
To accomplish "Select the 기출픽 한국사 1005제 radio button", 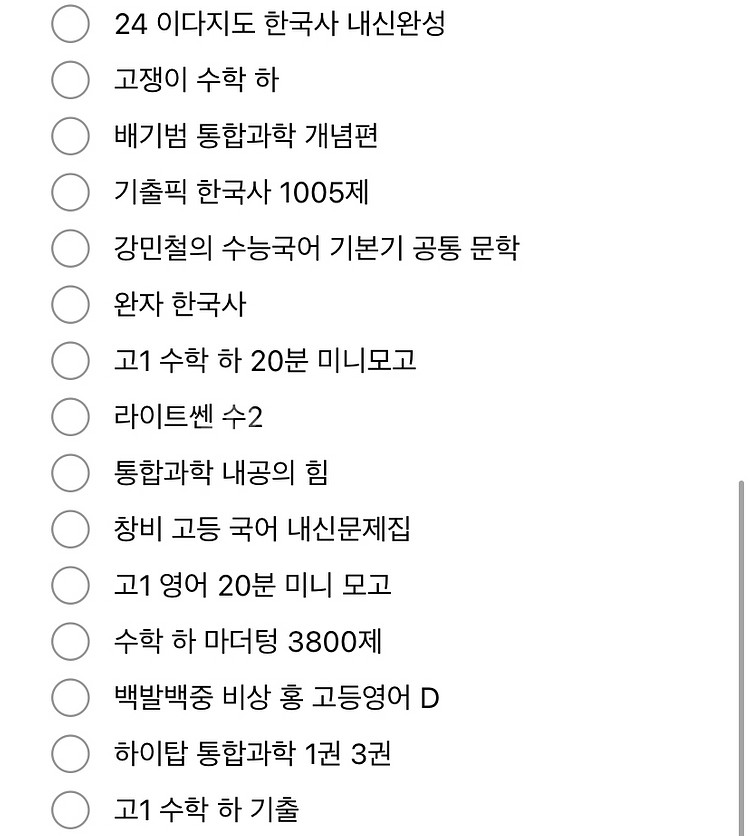I will (70, 192).
